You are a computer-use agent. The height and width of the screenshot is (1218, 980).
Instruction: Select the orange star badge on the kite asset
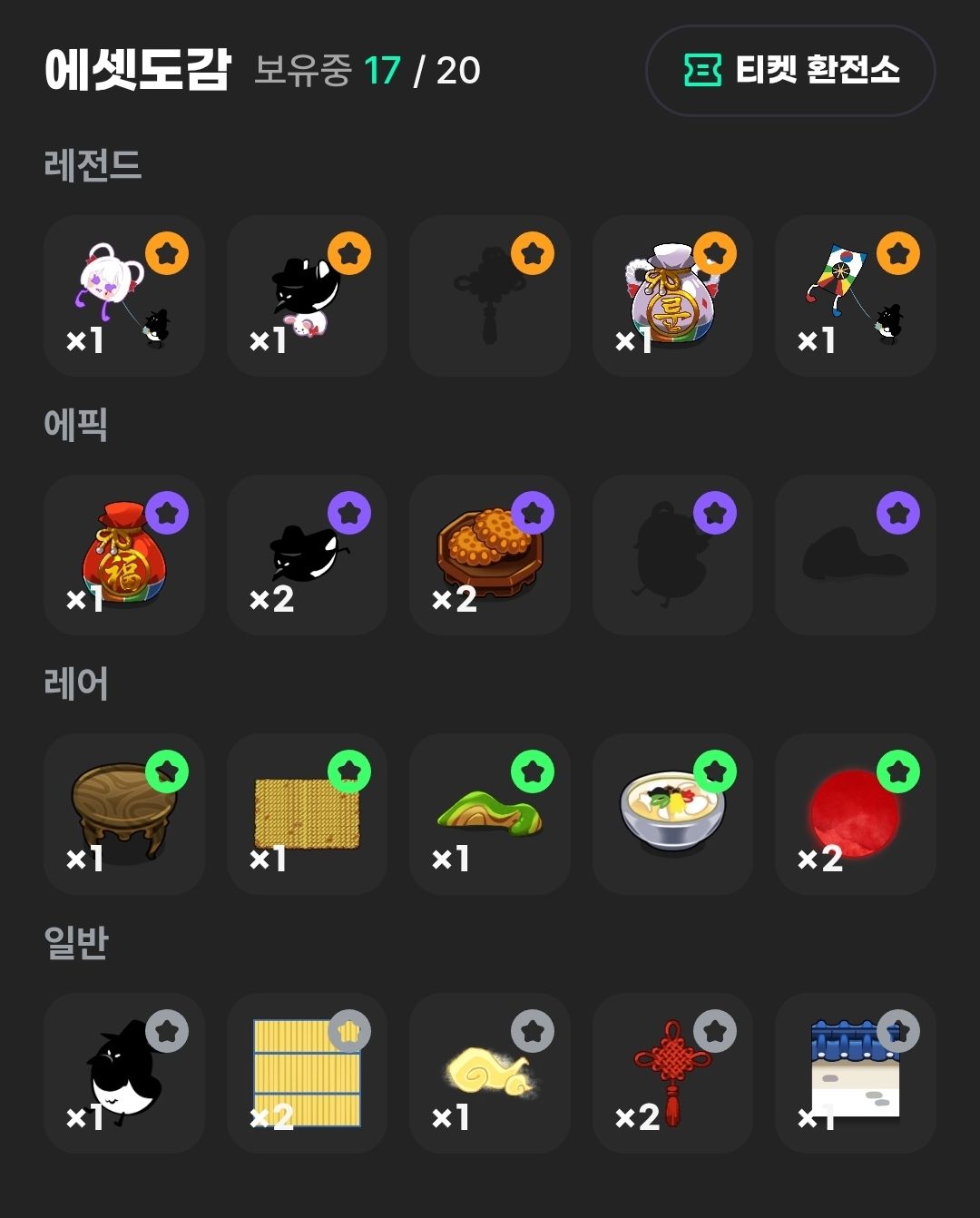(900, 254)
